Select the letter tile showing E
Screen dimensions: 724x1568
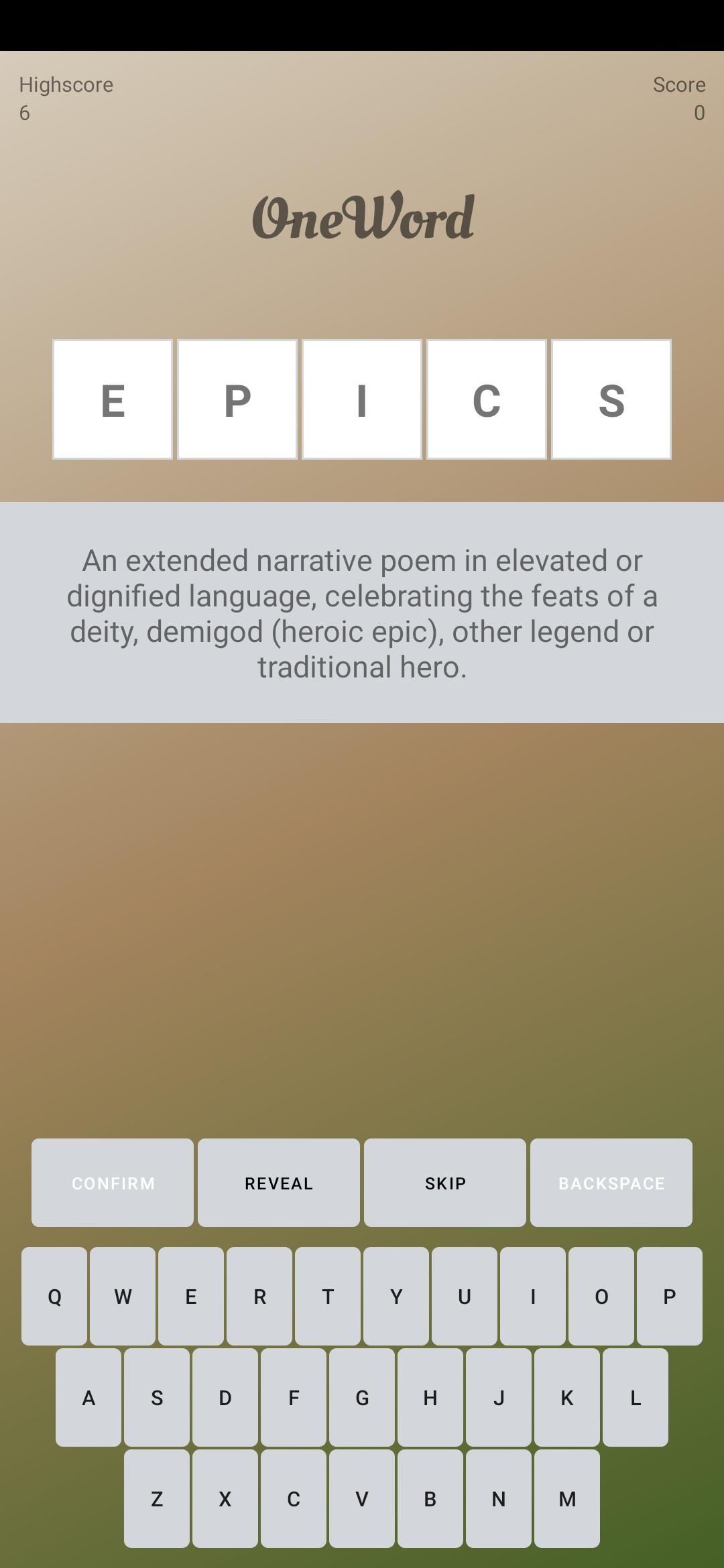(113, 399)
